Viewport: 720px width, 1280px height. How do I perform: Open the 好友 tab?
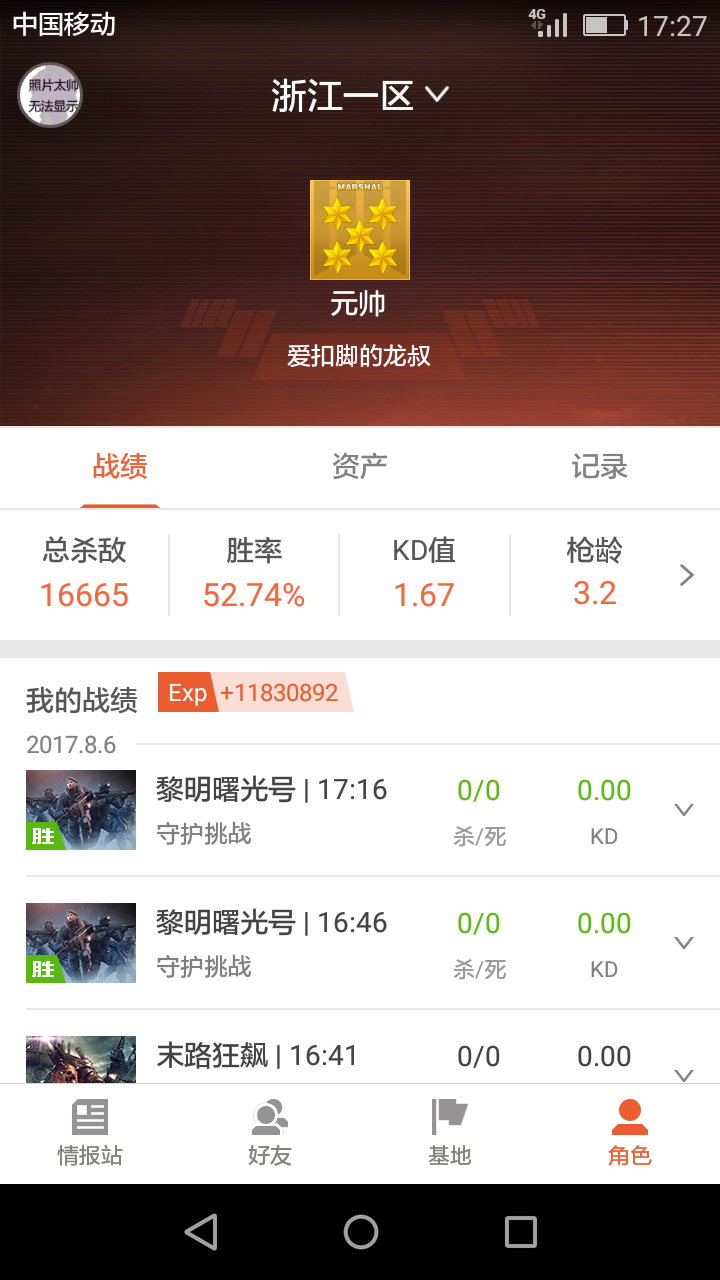pos(270,1134)
